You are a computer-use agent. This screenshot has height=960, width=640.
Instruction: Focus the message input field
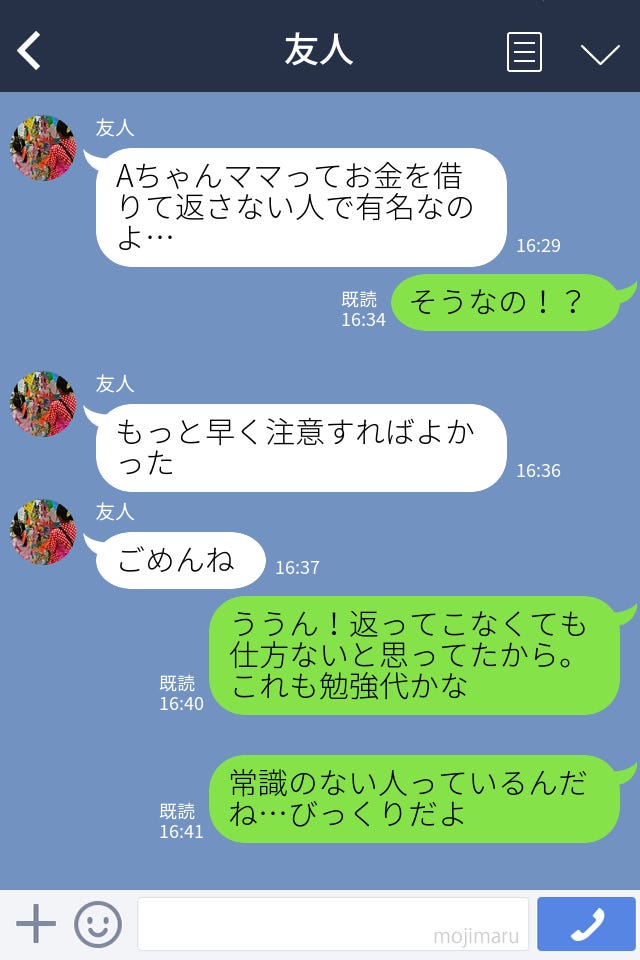point(332,924)
